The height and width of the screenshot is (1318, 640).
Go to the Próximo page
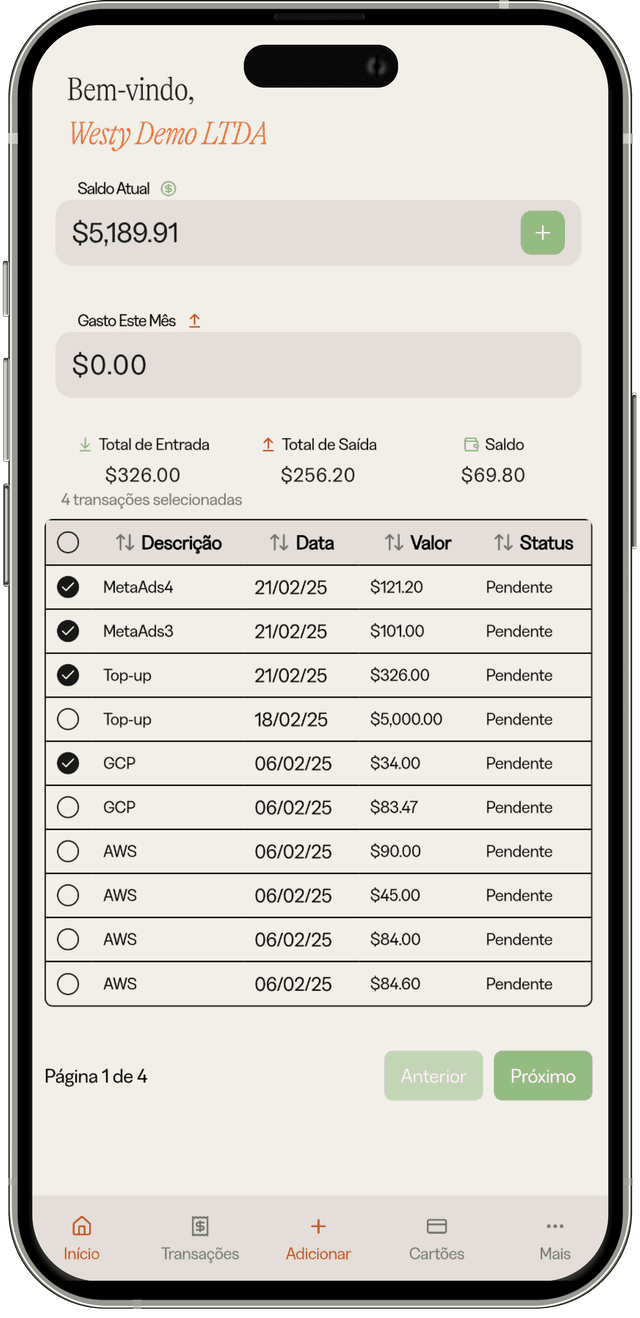[x=542, y=1076]
